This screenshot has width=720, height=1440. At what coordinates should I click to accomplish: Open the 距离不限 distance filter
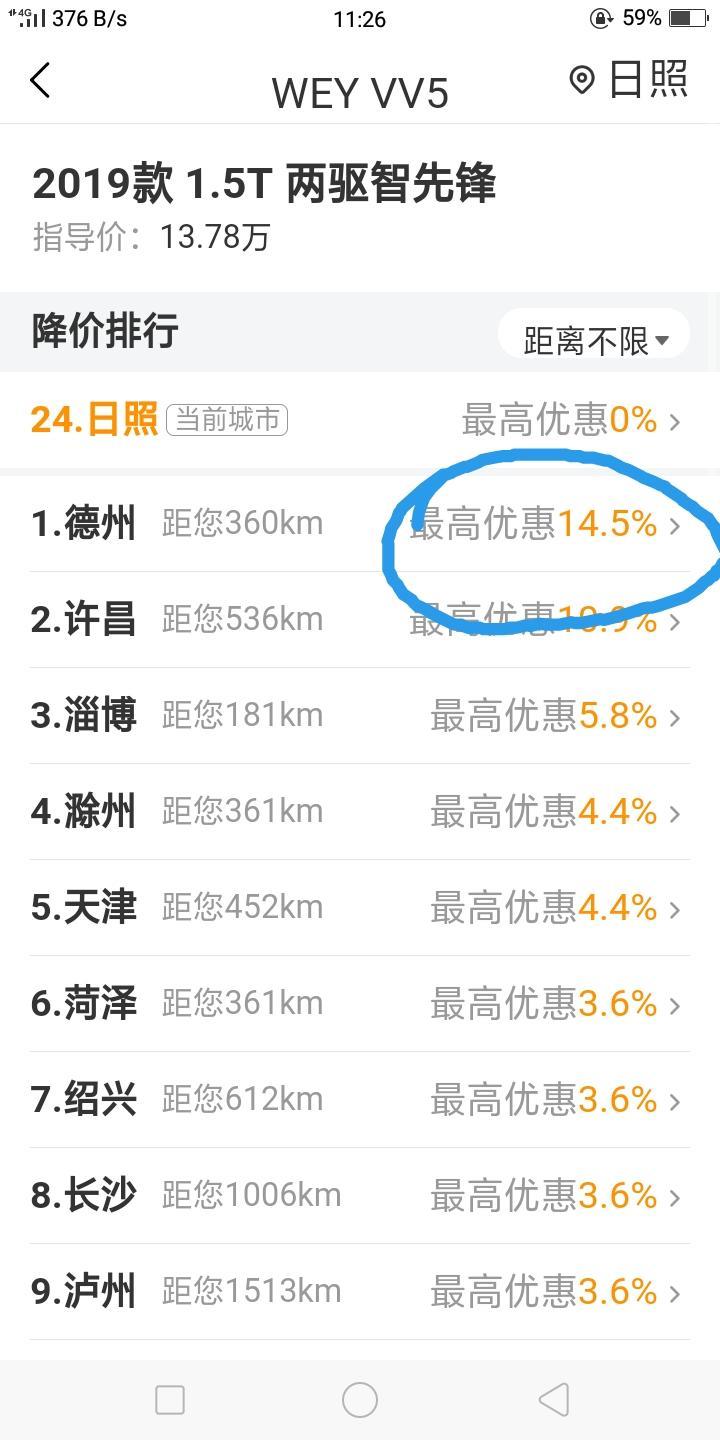[594, 339]
